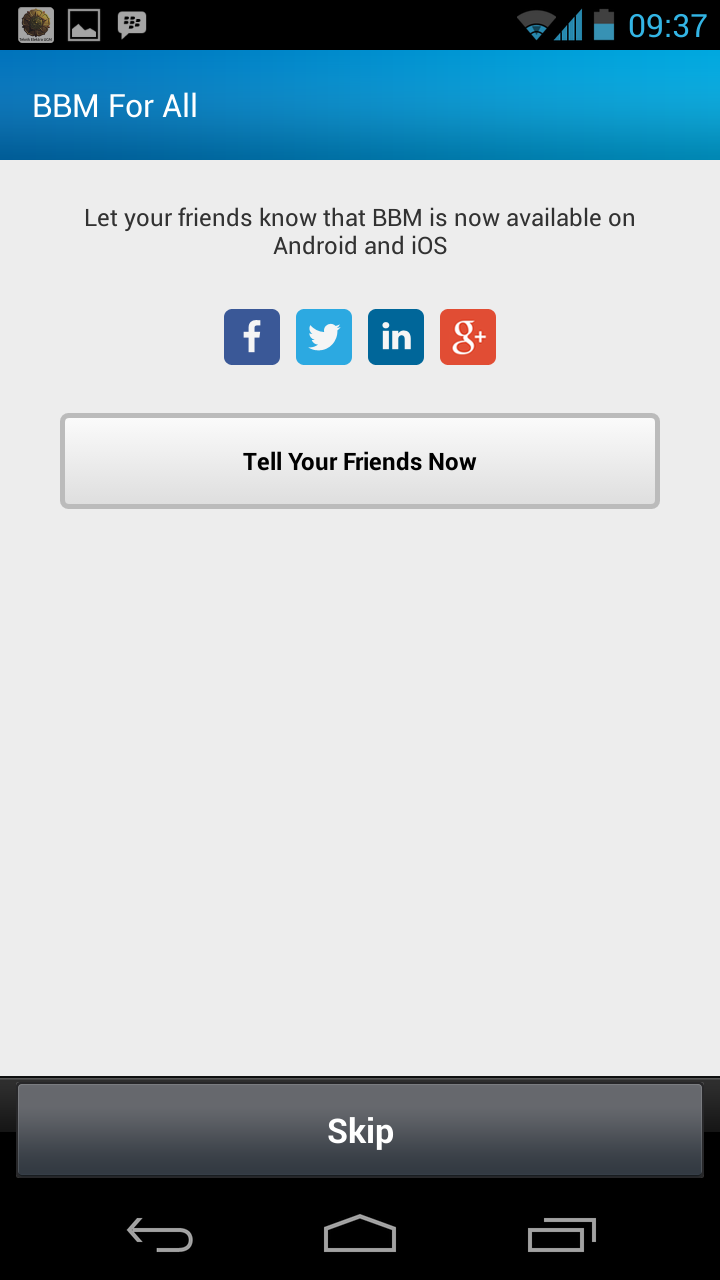Share via the Twitter icon
Image resolution: width=720 pixels, height=1280 pixels.
(x=324, y=337)
